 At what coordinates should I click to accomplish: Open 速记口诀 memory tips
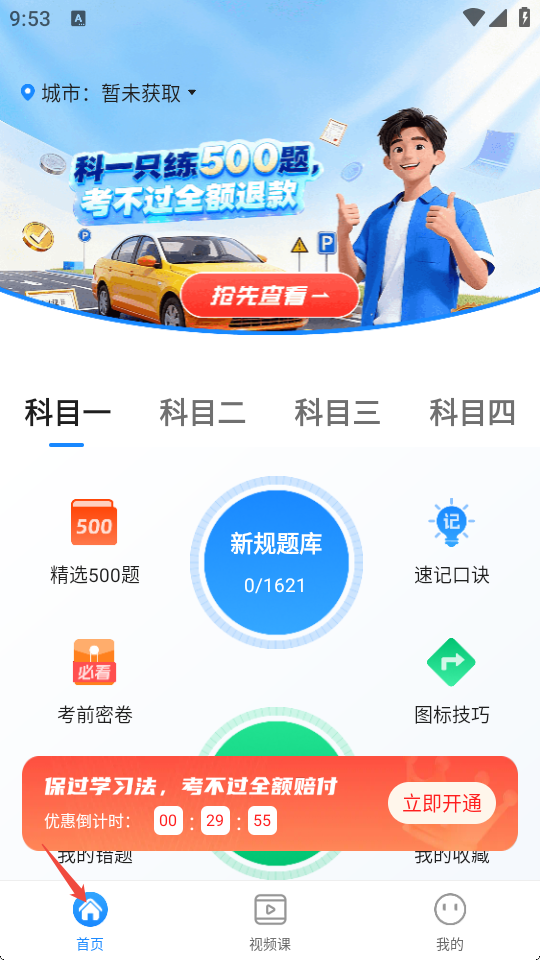(452, 542)
